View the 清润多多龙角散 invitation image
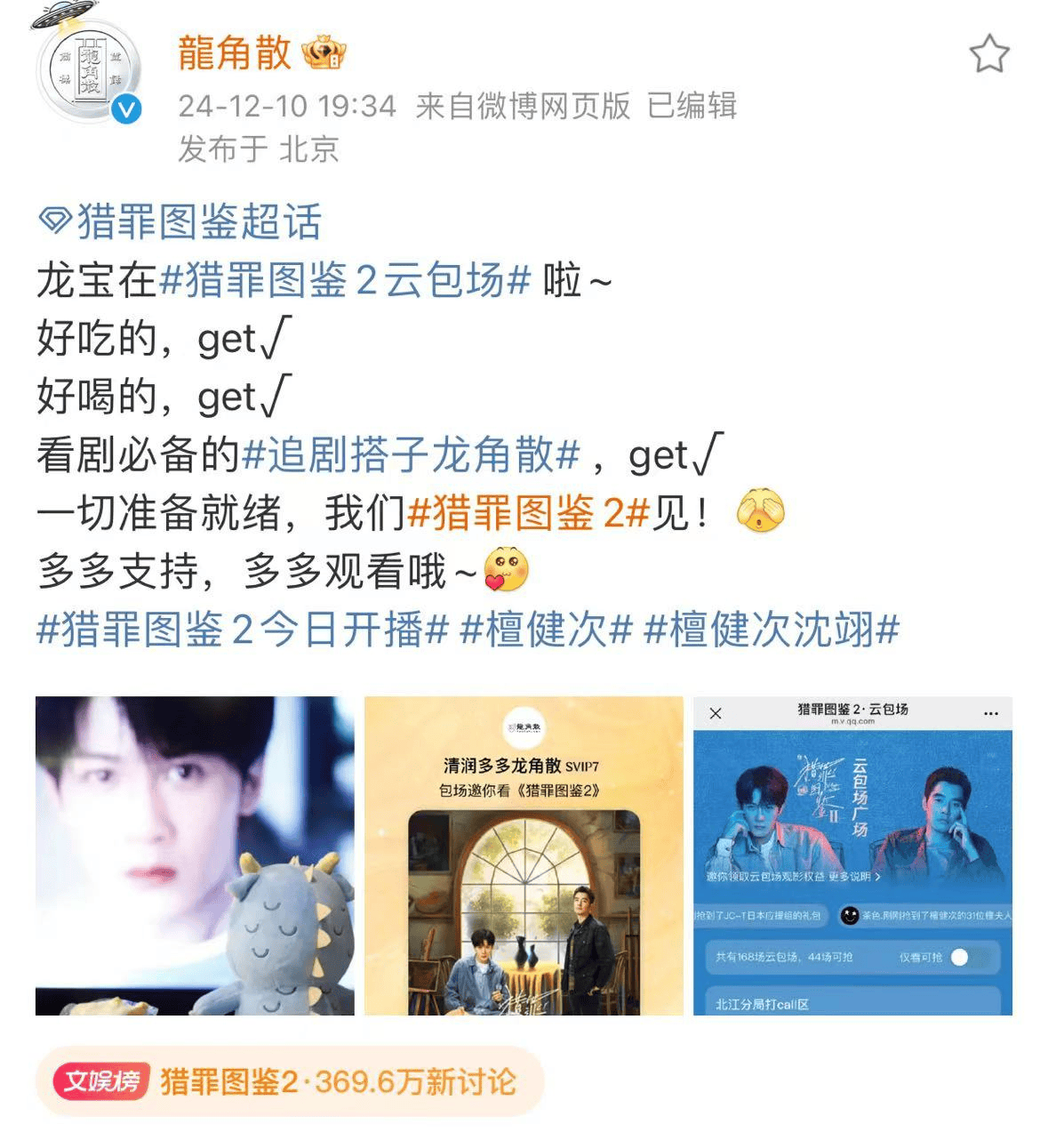This screenshot has width=1048, height=1148. tap(524, 855)
